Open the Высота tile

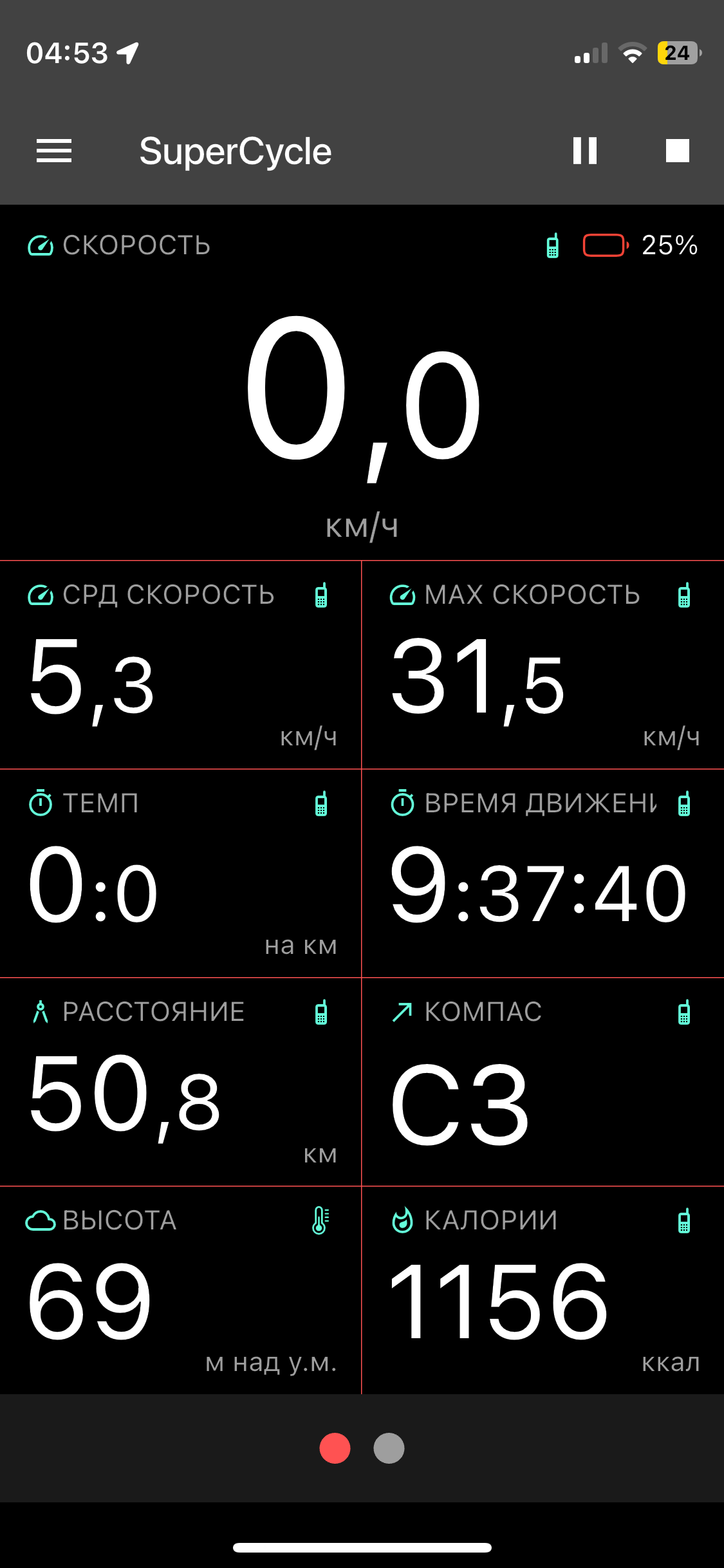180,1291
